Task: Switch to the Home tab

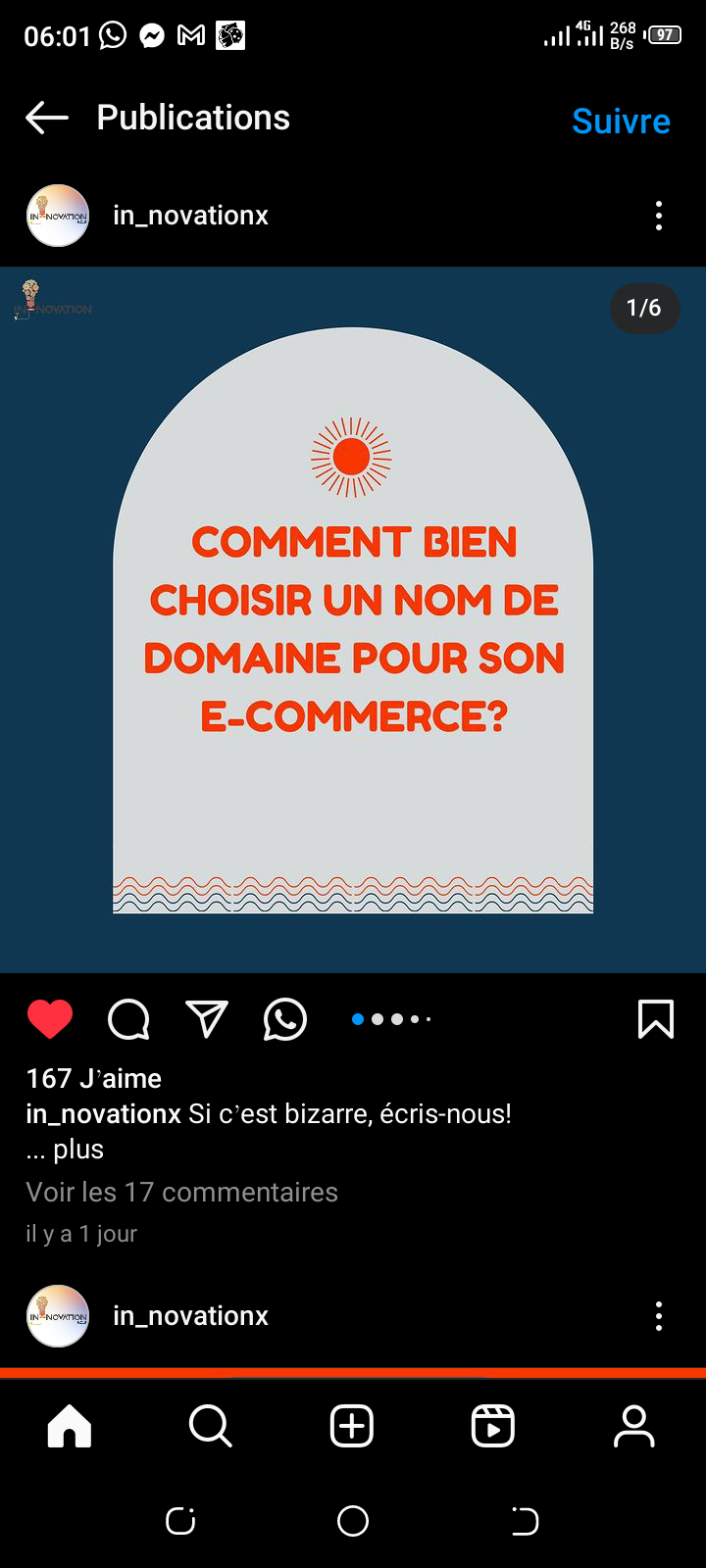Action: (x=70, y=1426)
